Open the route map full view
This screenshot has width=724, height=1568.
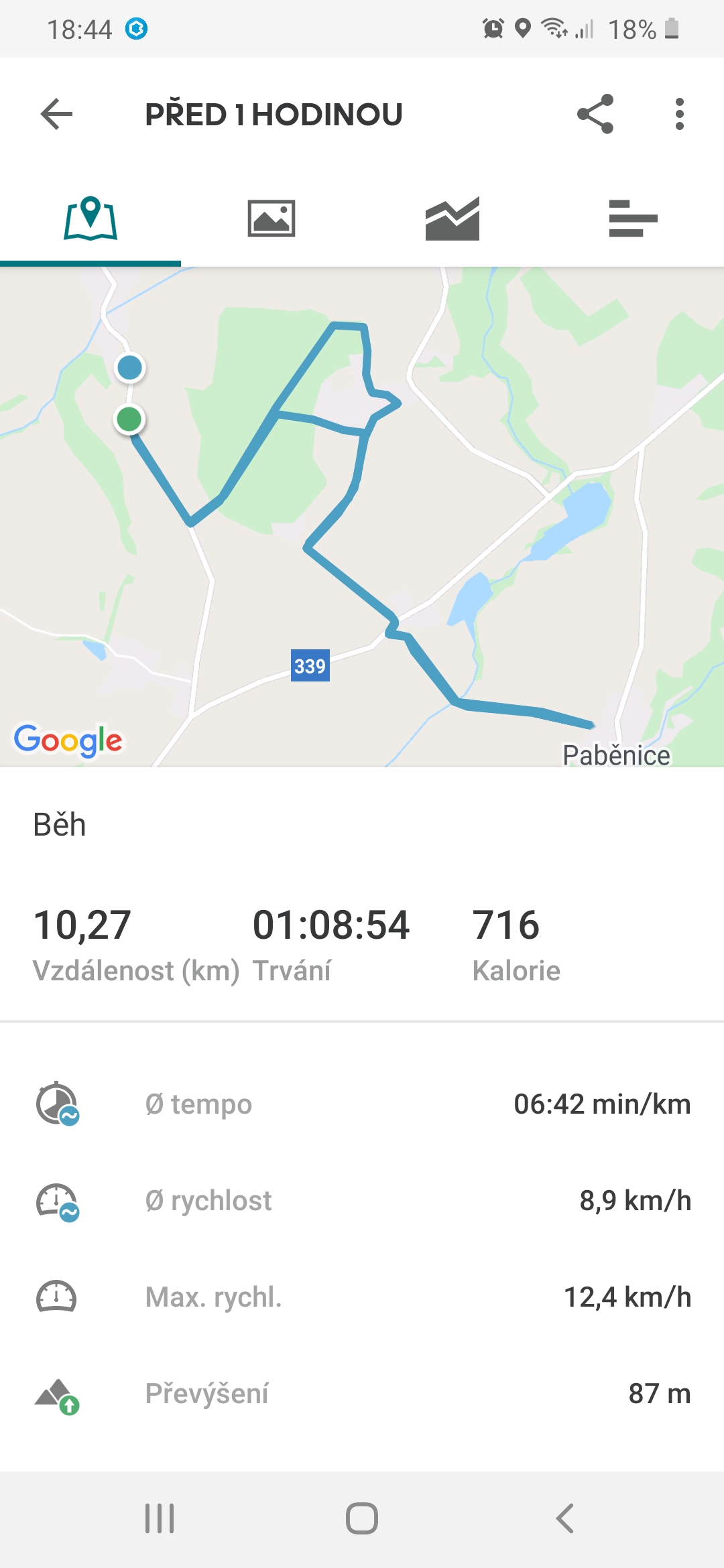362,517
